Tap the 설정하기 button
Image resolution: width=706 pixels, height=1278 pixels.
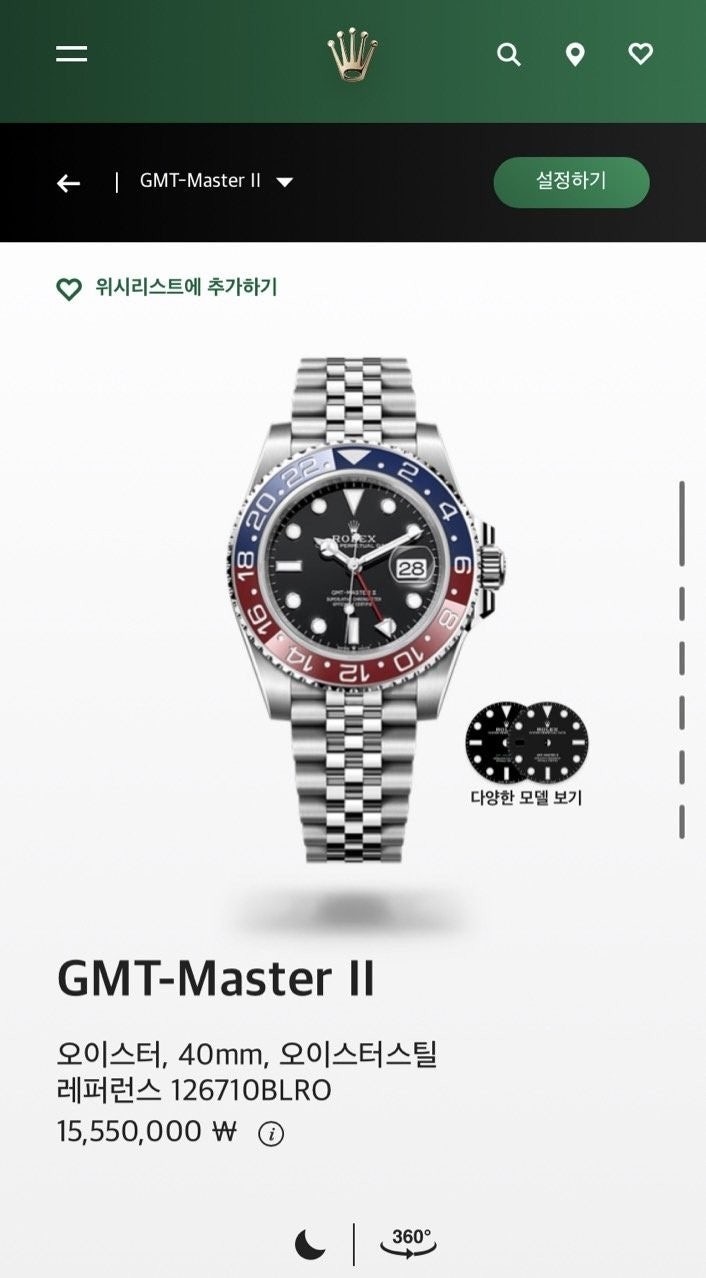(571, 182)
